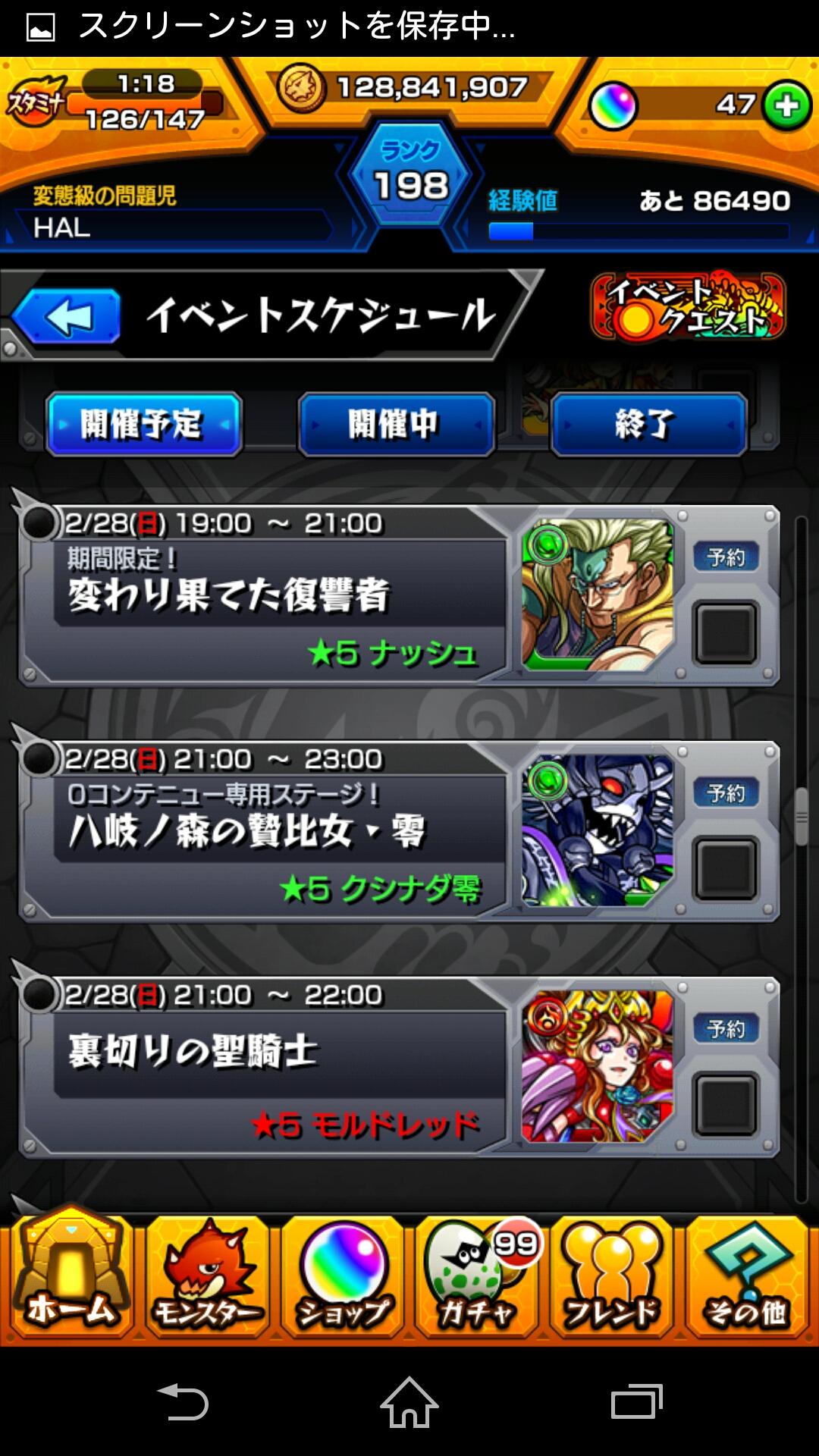Open the system recent apps view
Screen dimensions: 819x1456
tap(636, 1401)
